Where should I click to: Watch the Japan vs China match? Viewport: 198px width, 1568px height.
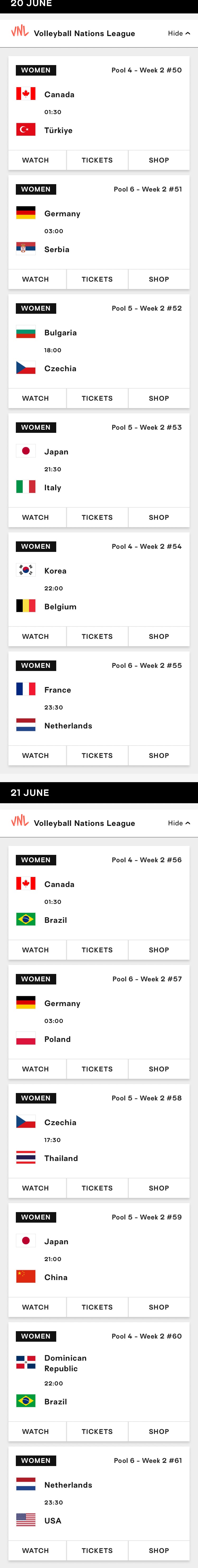(x=35, y=1307)
